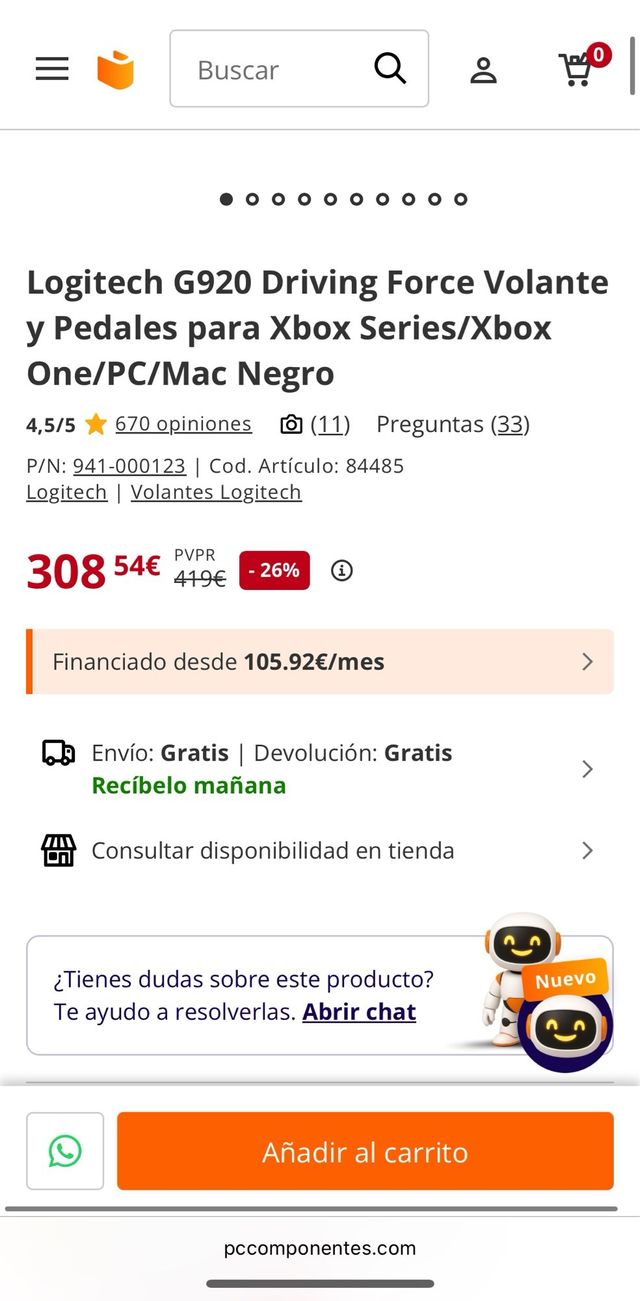Check Consultar disponibilidad en tienda
The width and height of the screenshot is (640, 1301).
pyautogui.click(x=320, y=851)
